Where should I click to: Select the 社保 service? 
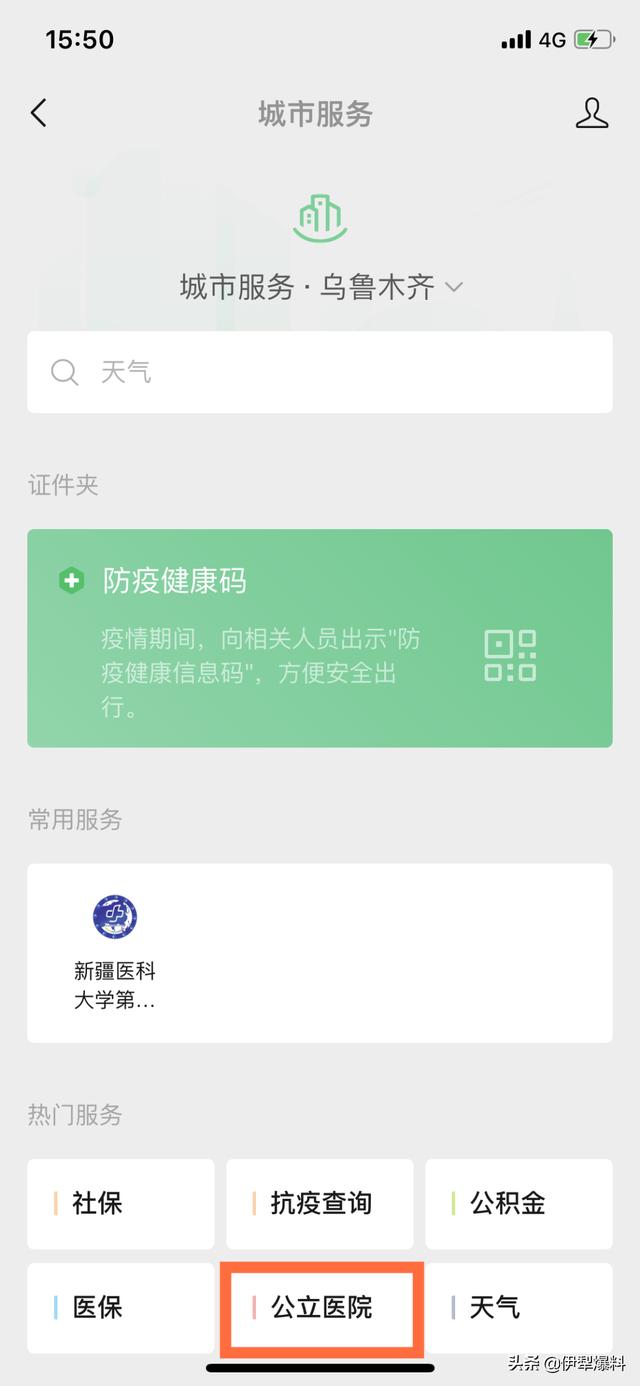click(x=121, y=1203)
